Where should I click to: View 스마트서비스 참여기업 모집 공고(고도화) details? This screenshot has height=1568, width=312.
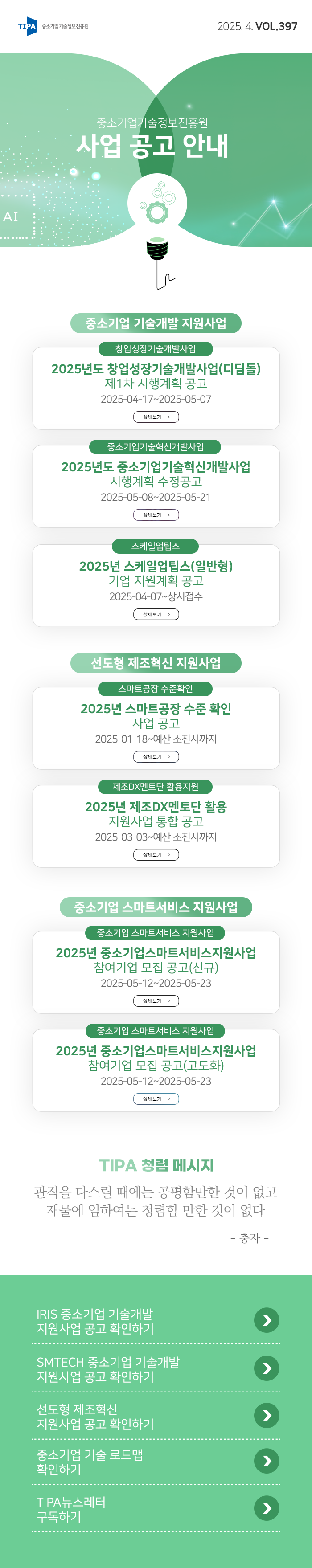[156, 1098]
